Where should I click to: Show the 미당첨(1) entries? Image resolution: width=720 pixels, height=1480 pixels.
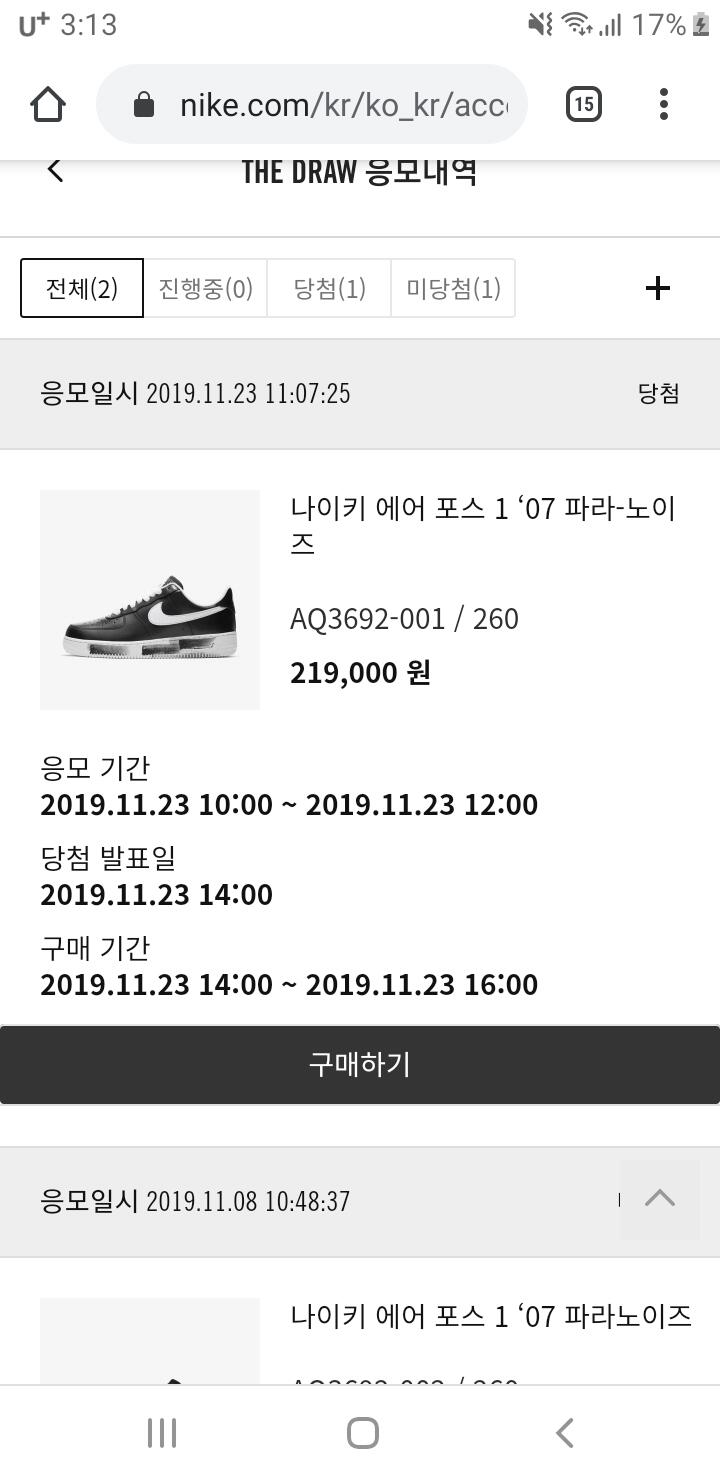(x=453, y=289)
